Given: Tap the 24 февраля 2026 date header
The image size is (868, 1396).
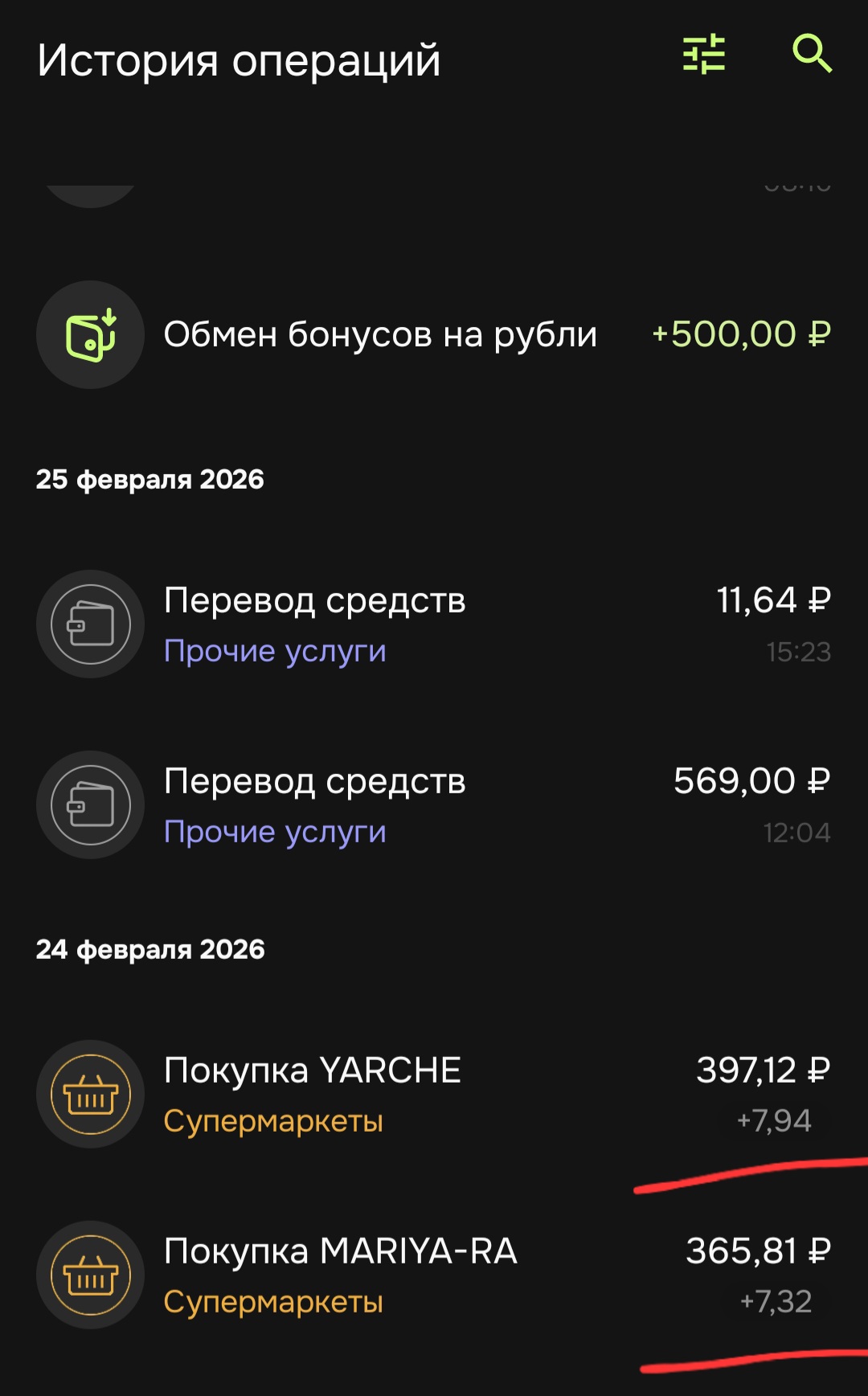Looking at the screenshot, I should click(151, 948).
